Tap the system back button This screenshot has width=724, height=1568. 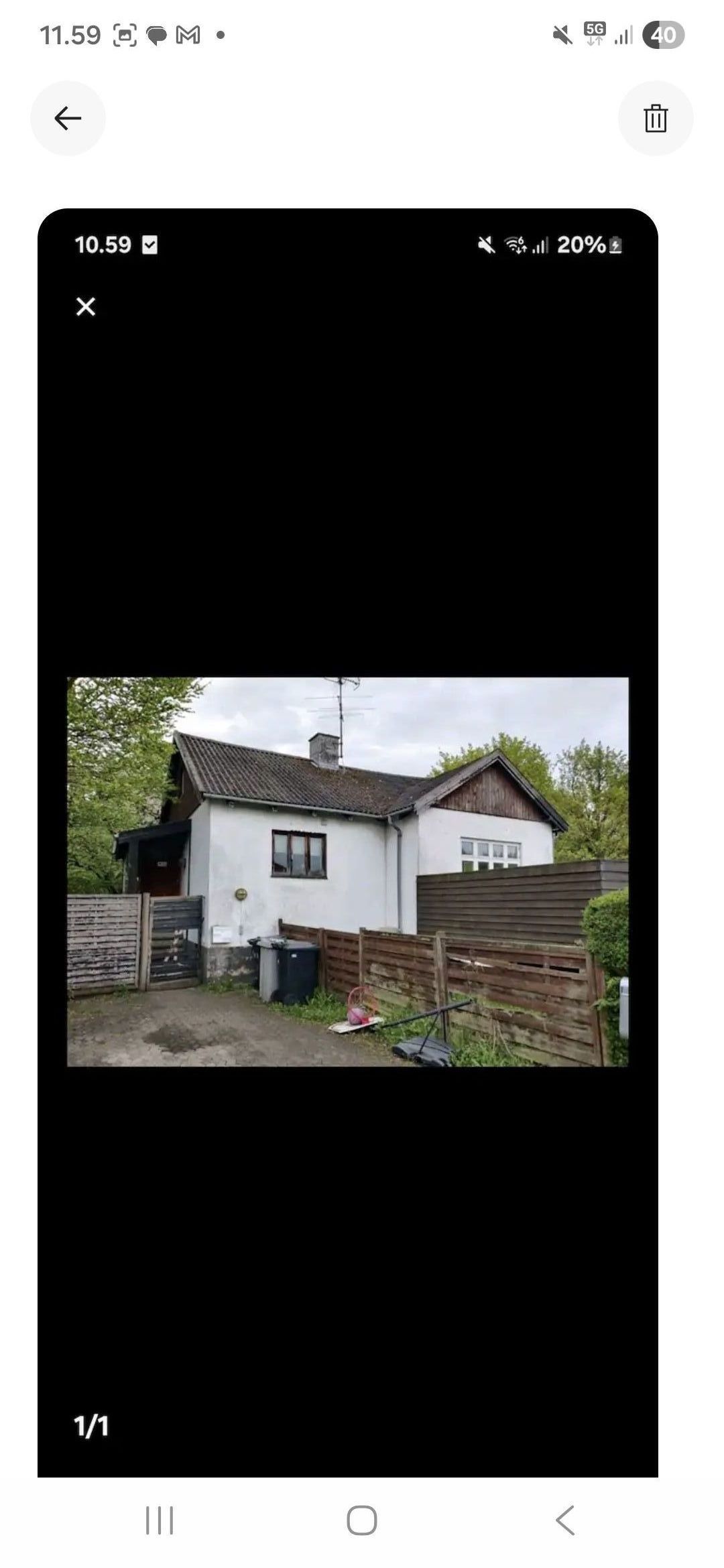click(565, 1520)
